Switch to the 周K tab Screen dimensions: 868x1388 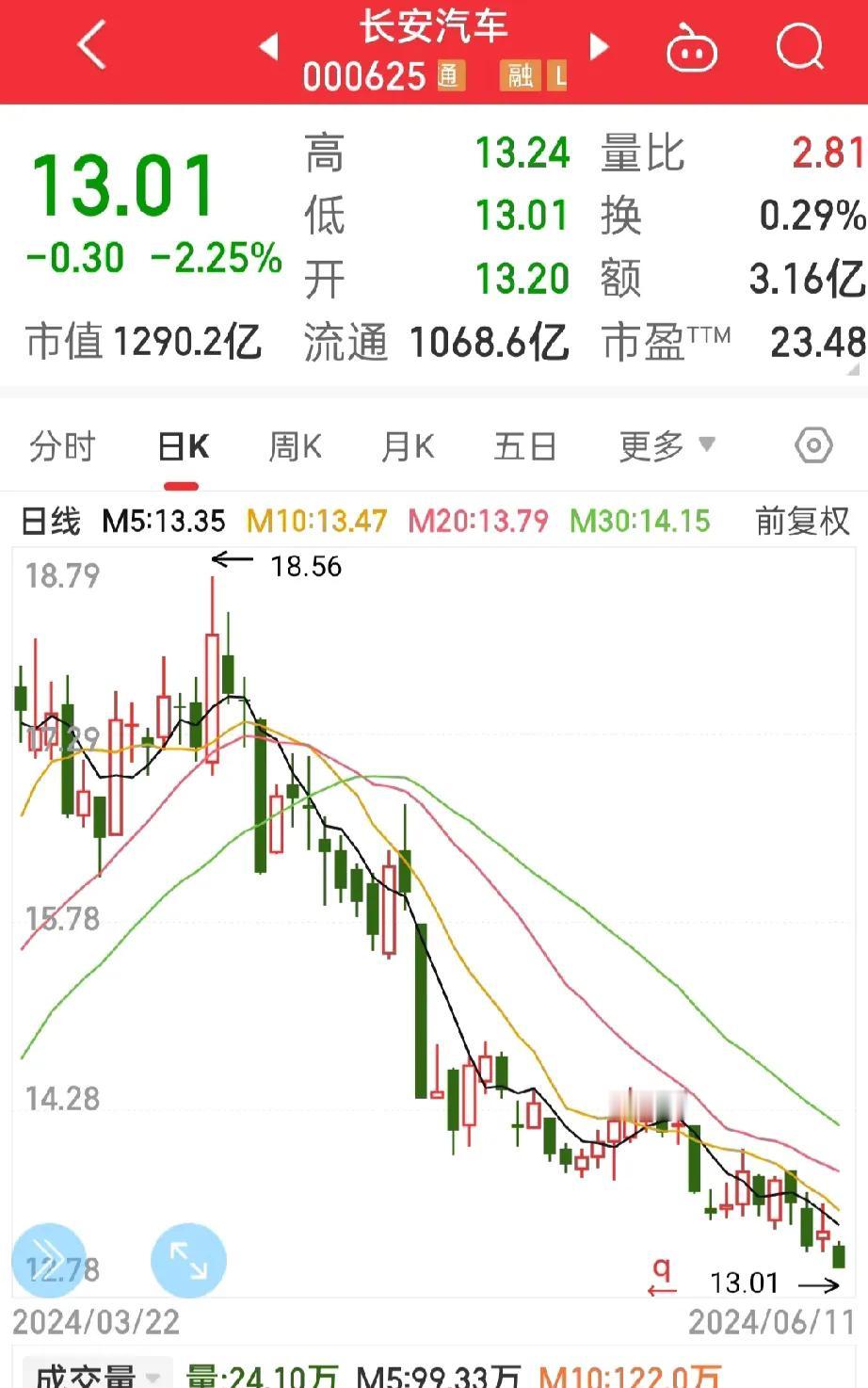tap(295, 445)
